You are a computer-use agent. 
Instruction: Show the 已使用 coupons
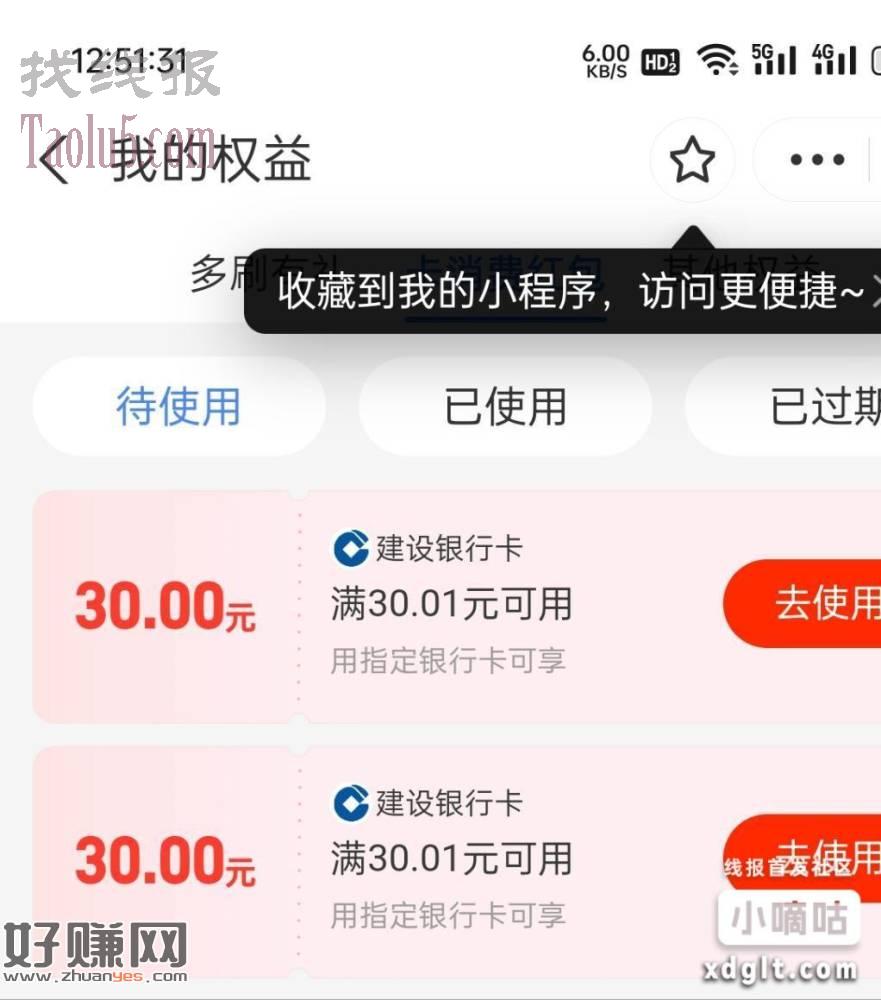pyautogui.click(x=505, y=407)
